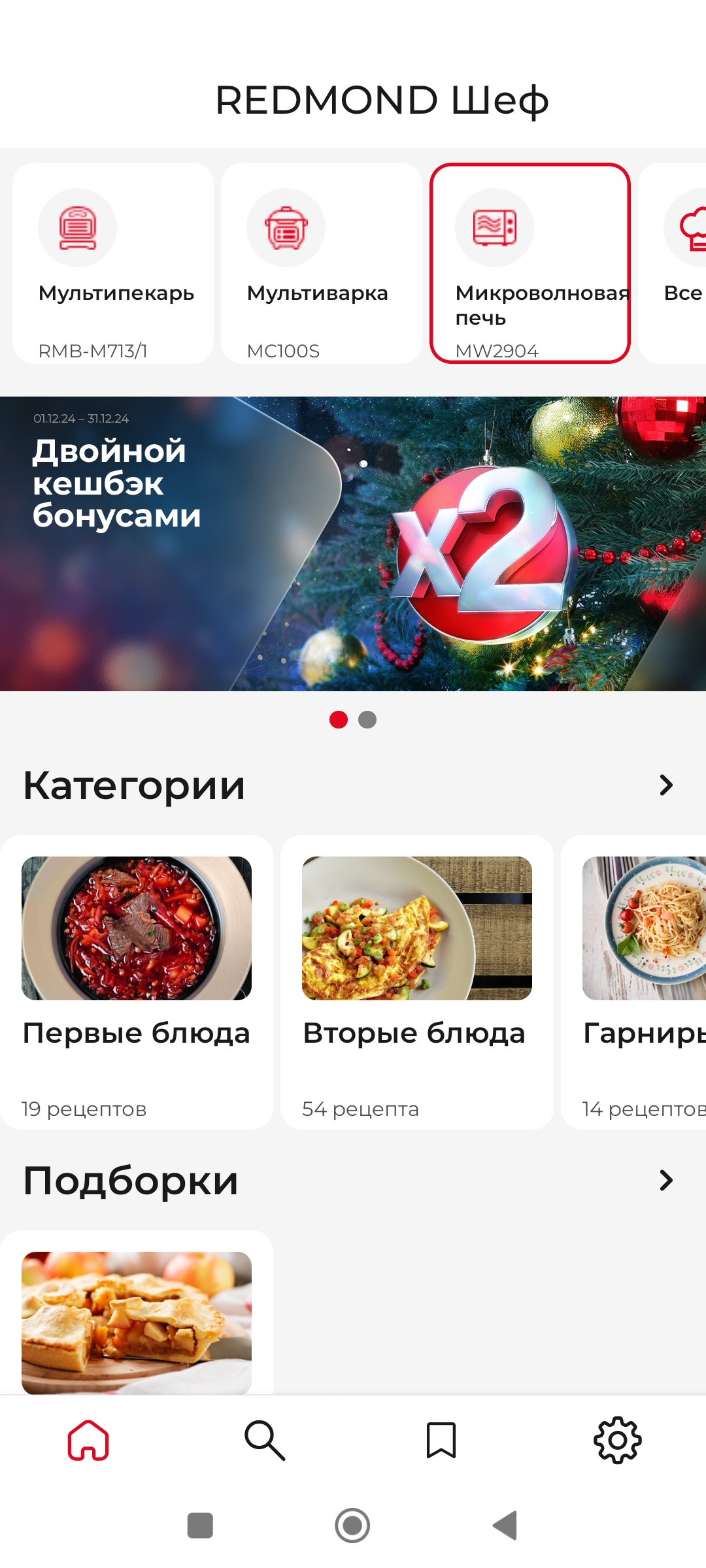
Task: Open the Двойной кешбэк бонусами banner
Action: point(353,544)
